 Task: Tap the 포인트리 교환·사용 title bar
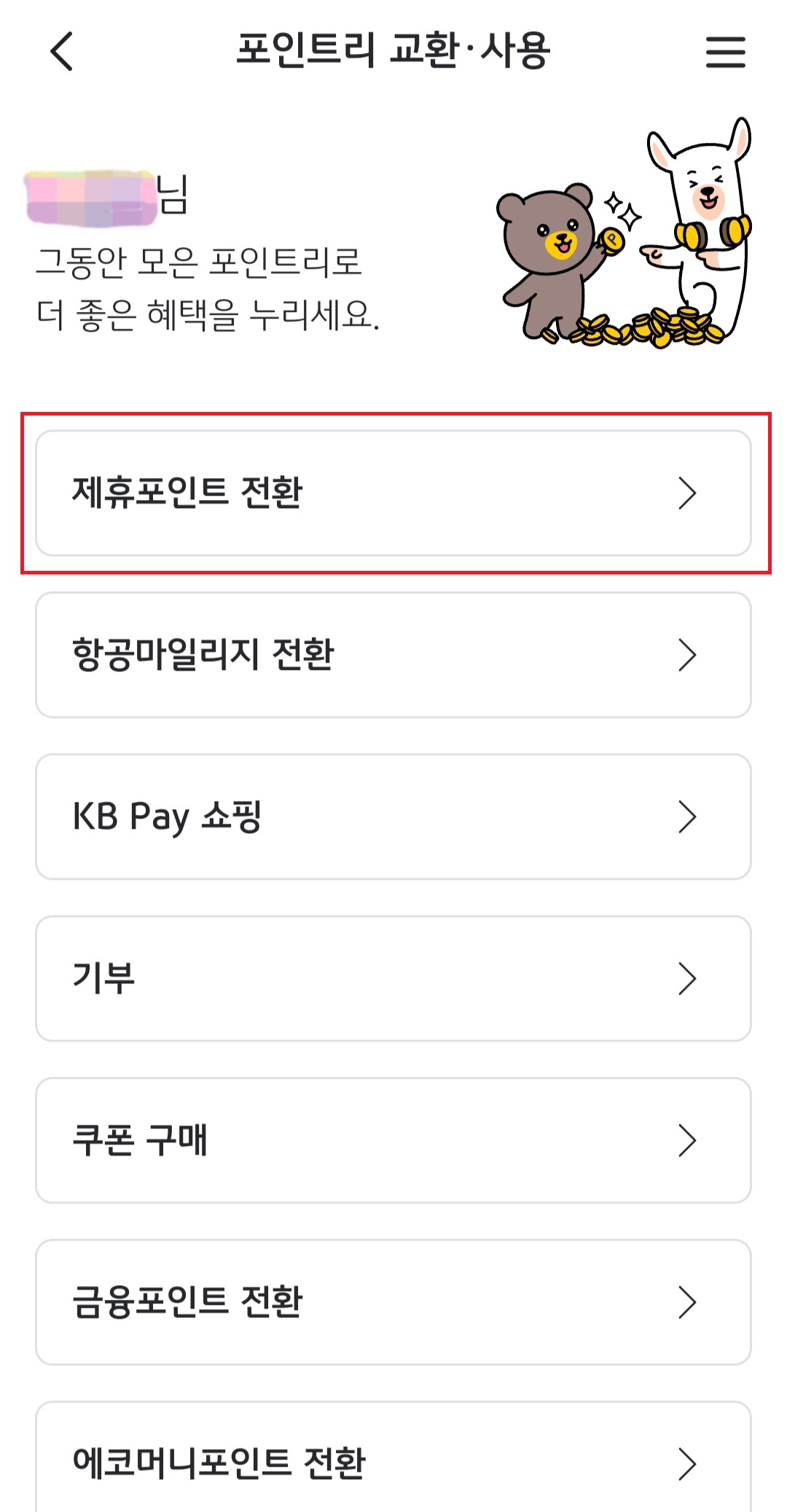[x=393, y=52]
